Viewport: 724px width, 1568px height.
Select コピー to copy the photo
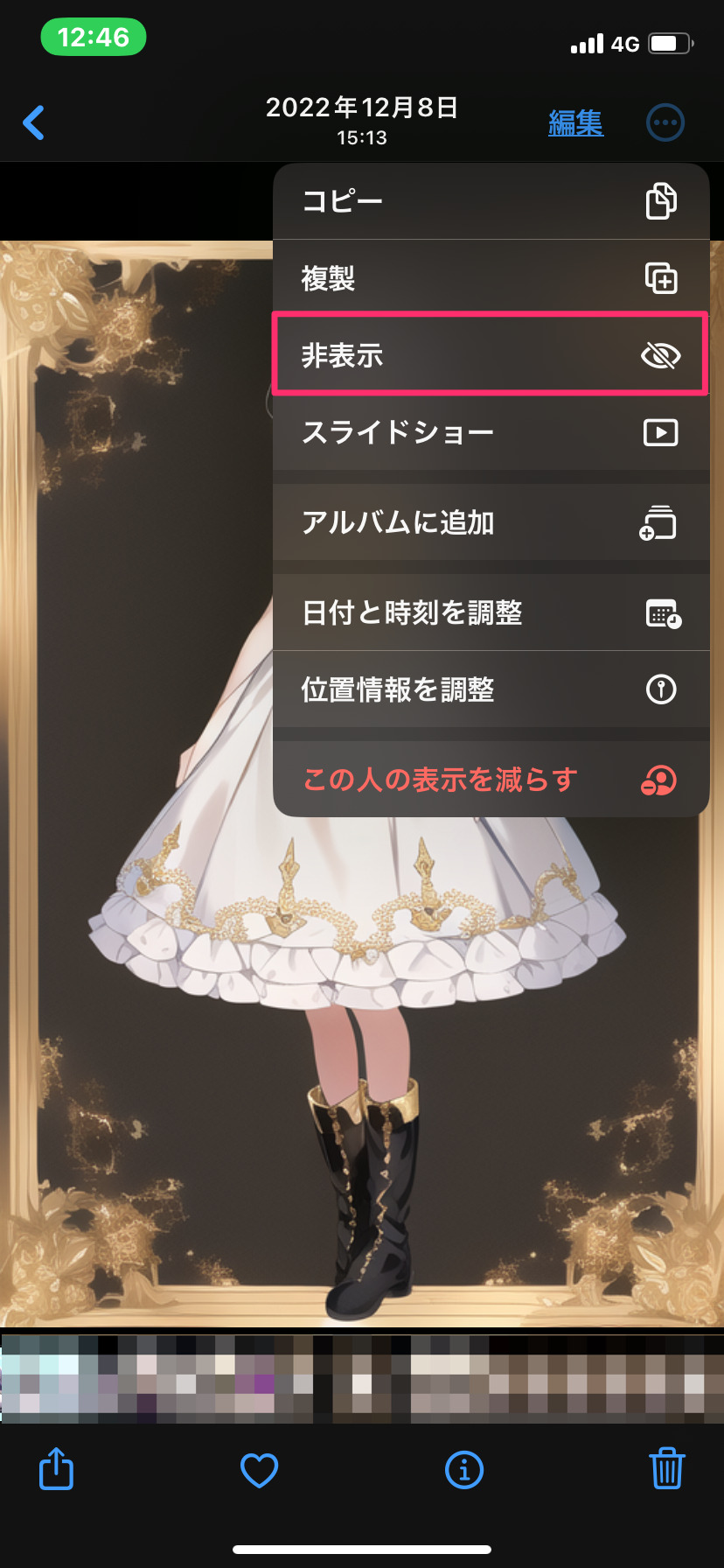coord(490,201)
